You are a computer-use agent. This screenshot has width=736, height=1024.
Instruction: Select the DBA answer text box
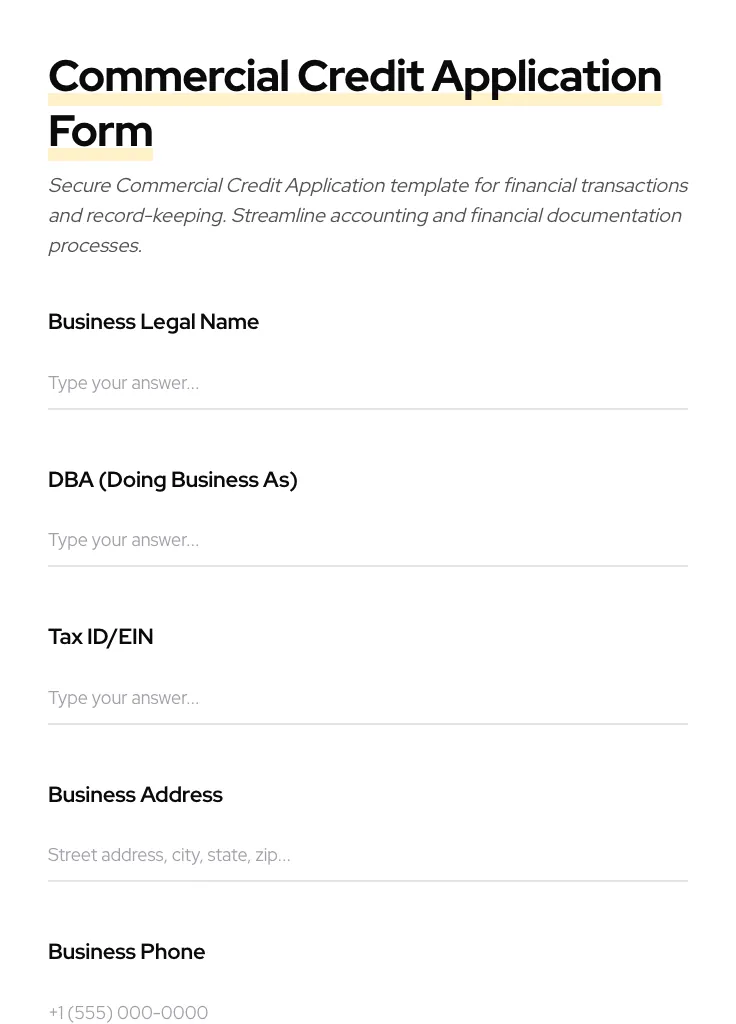(368, 541)
